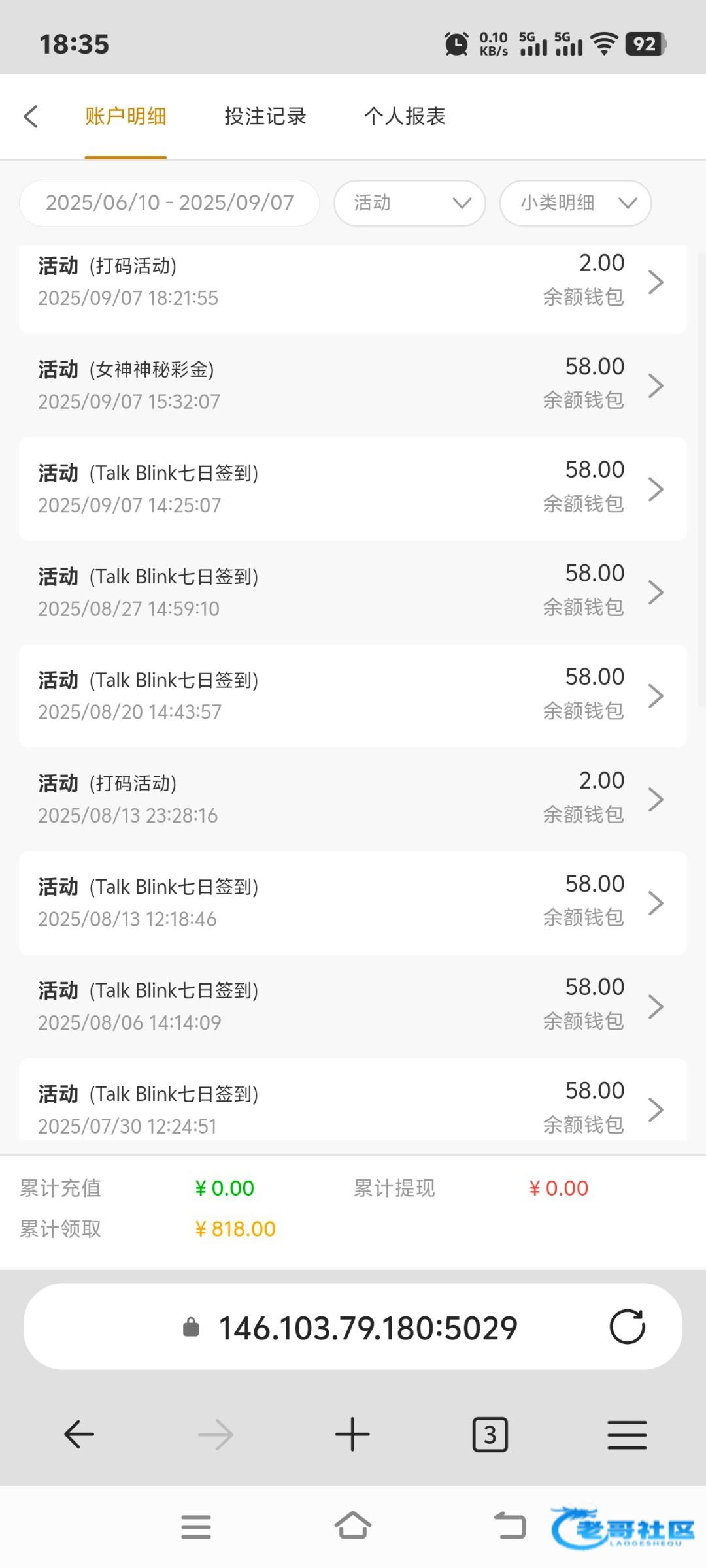Open 打码活动 record from 2025/09/07 18:21:55
Viewport: 706px width, 1568px height.
[x=353, y=282]
